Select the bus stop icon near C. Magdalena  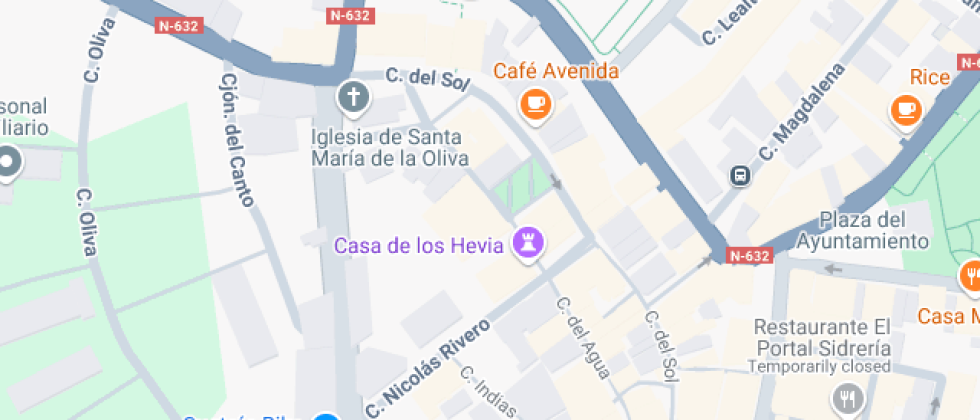point(740,176)
